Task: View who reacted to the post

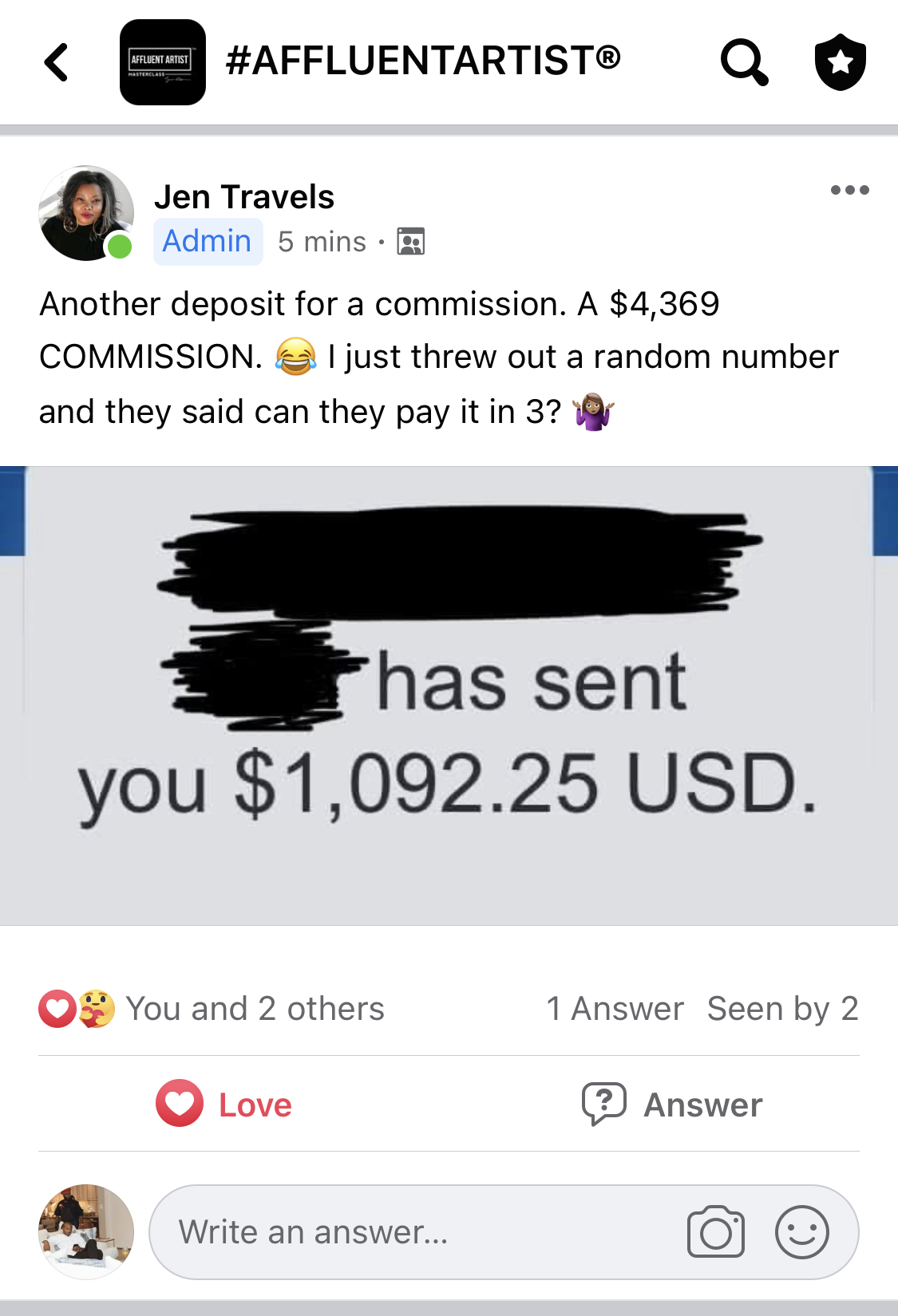Action: 212,1009
